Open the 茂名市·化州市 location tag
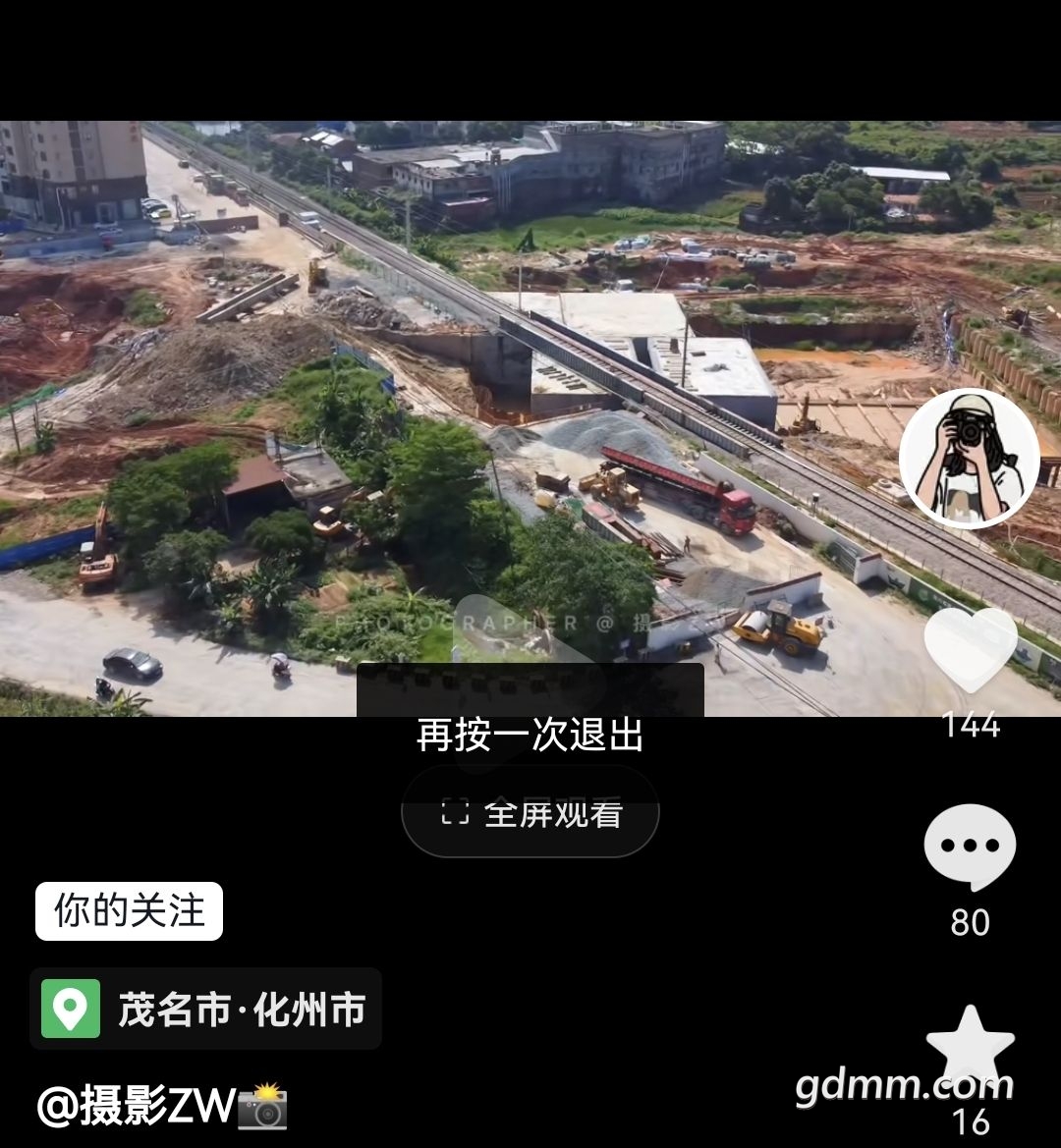Screen dimensions: 1061x1148 click(x=206, y=1009)
